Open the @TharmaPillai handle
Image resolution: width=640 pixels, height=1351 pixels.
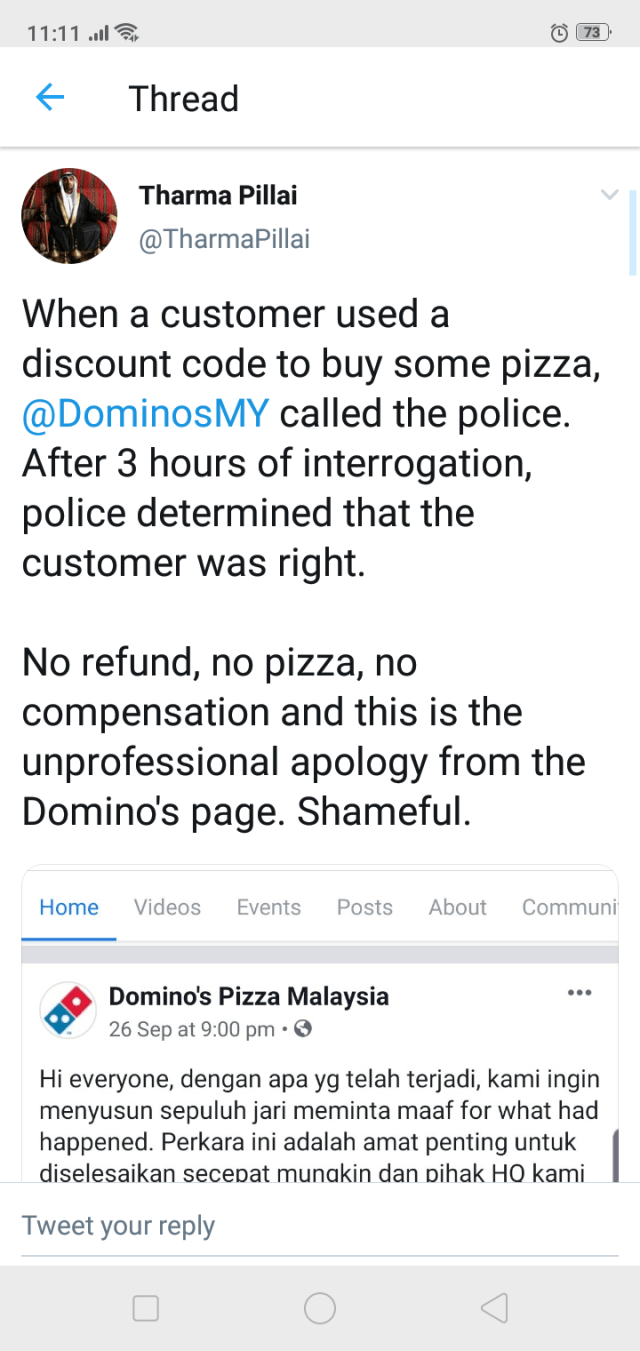click(224, 240)
